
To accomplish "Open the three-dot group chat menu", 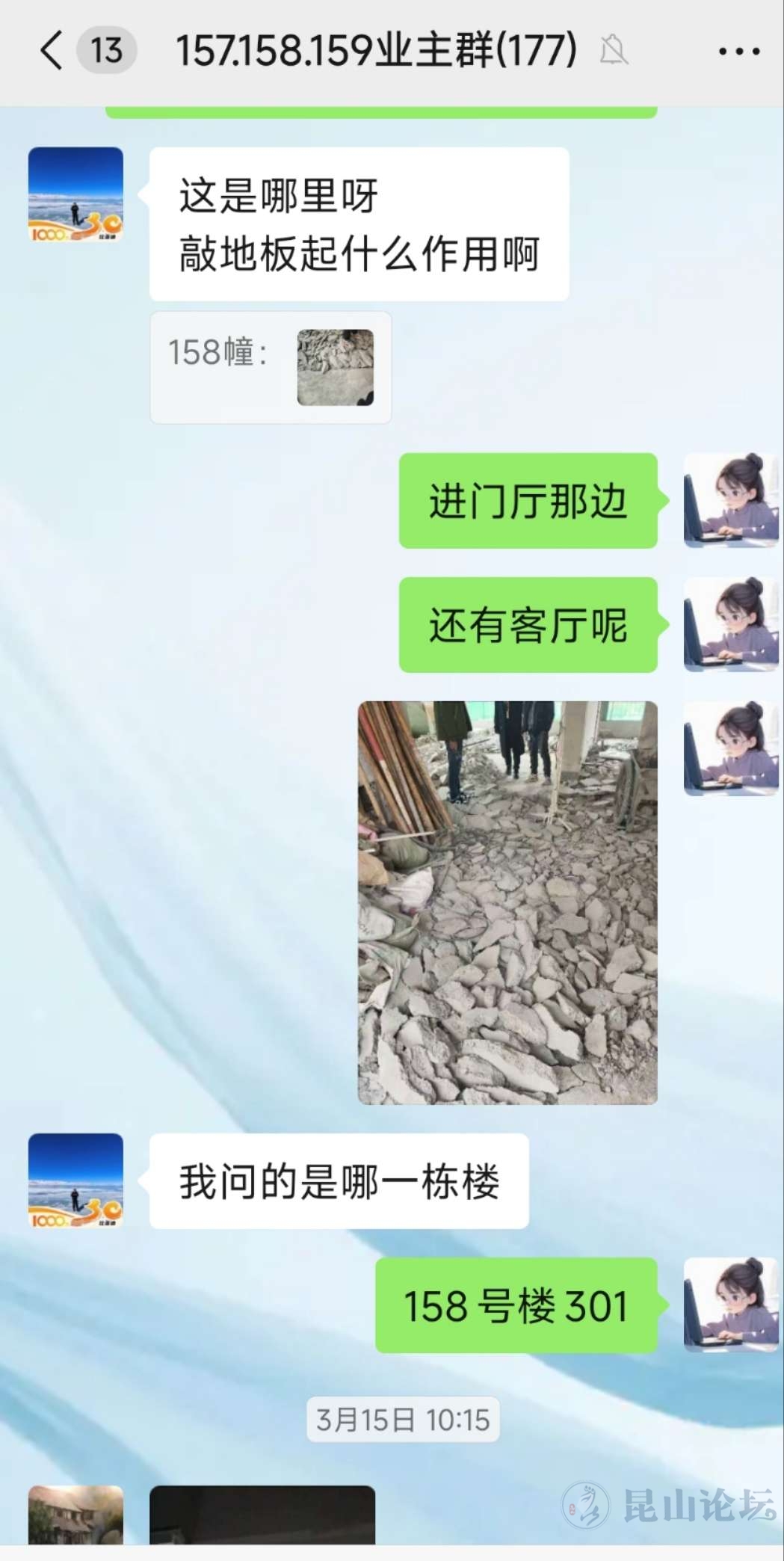I will (x=738, y=51).
